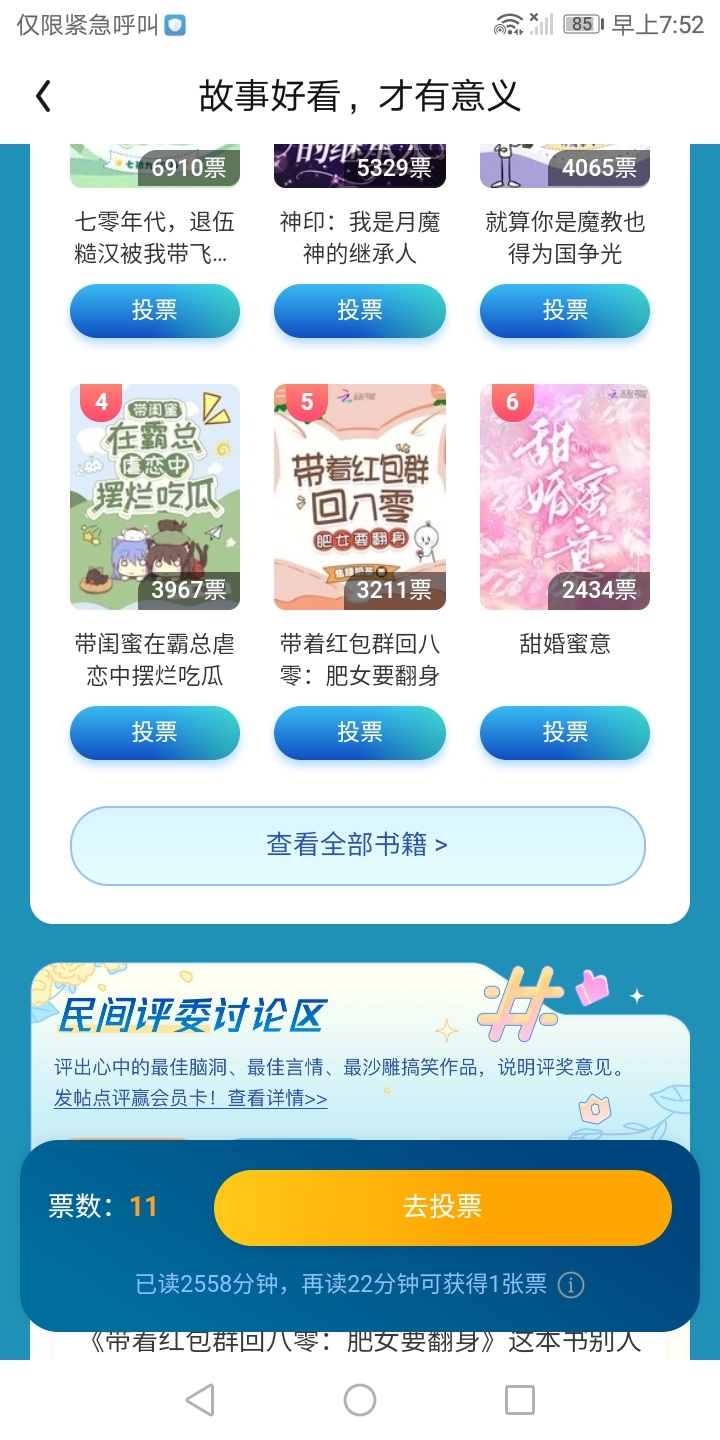This screenshot has width=720, height=1440.
Task: Open 查看全部书籍 to view all books
Action: click(358, 846)
